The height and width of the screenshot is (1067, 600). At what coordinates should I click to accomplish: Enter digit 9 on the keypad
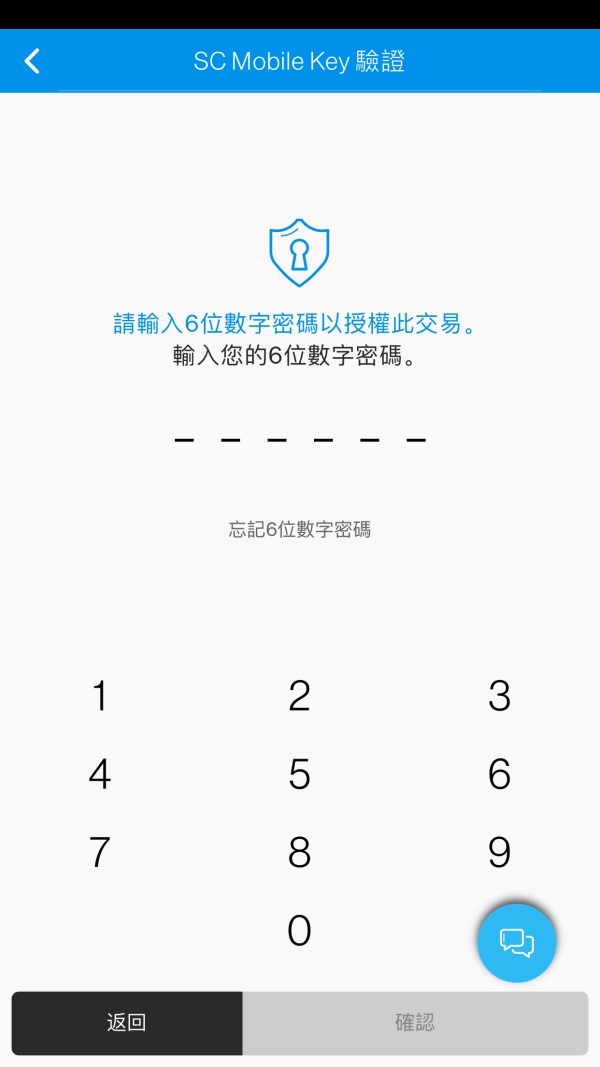(x=499, y=852)
